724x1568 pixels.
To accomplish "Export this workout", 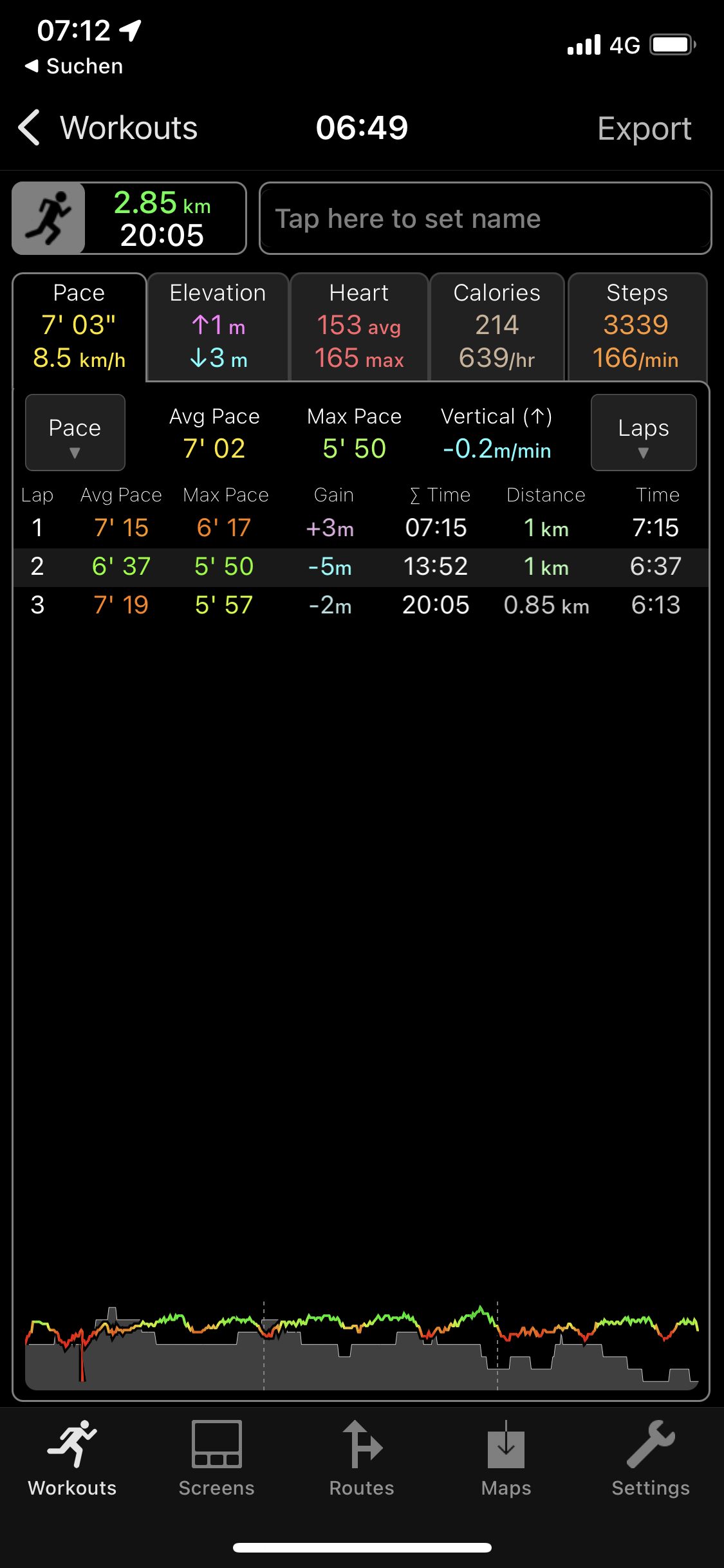I will pos(644,129).
